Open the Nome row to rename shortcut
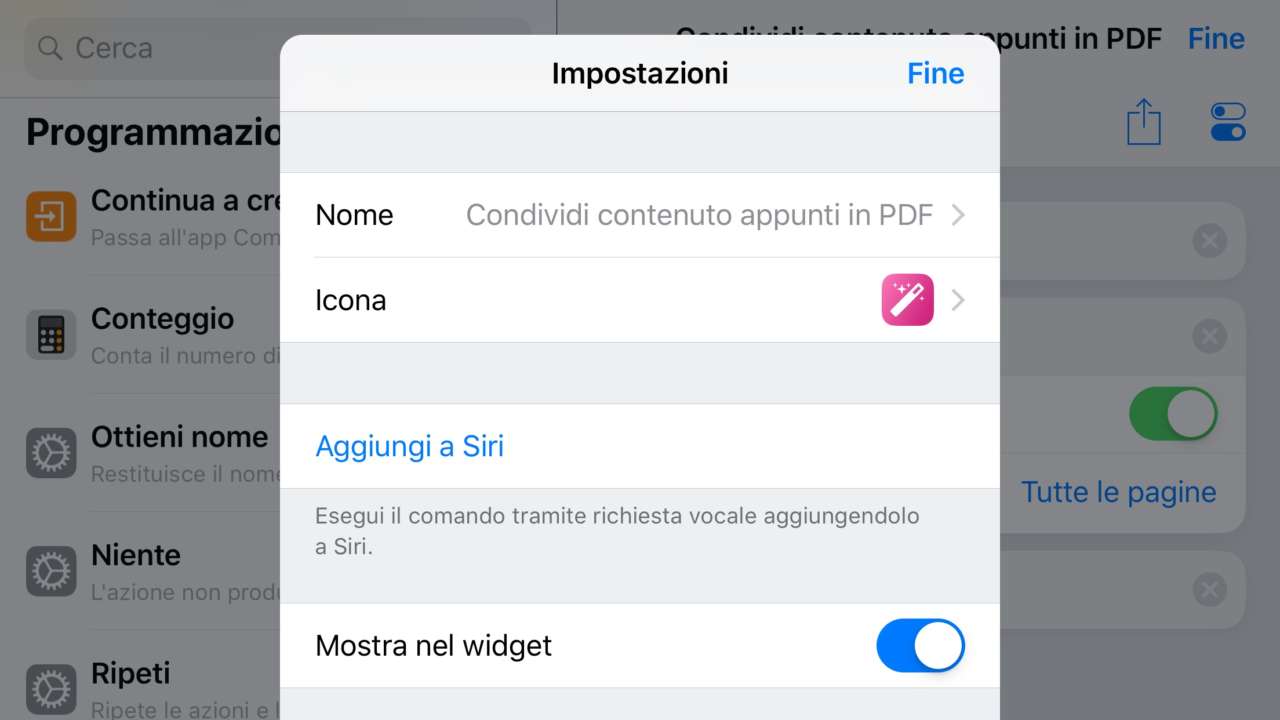The height and width of the screenshot is (720, 1280). pyautogui.click(x=640, y=215)
